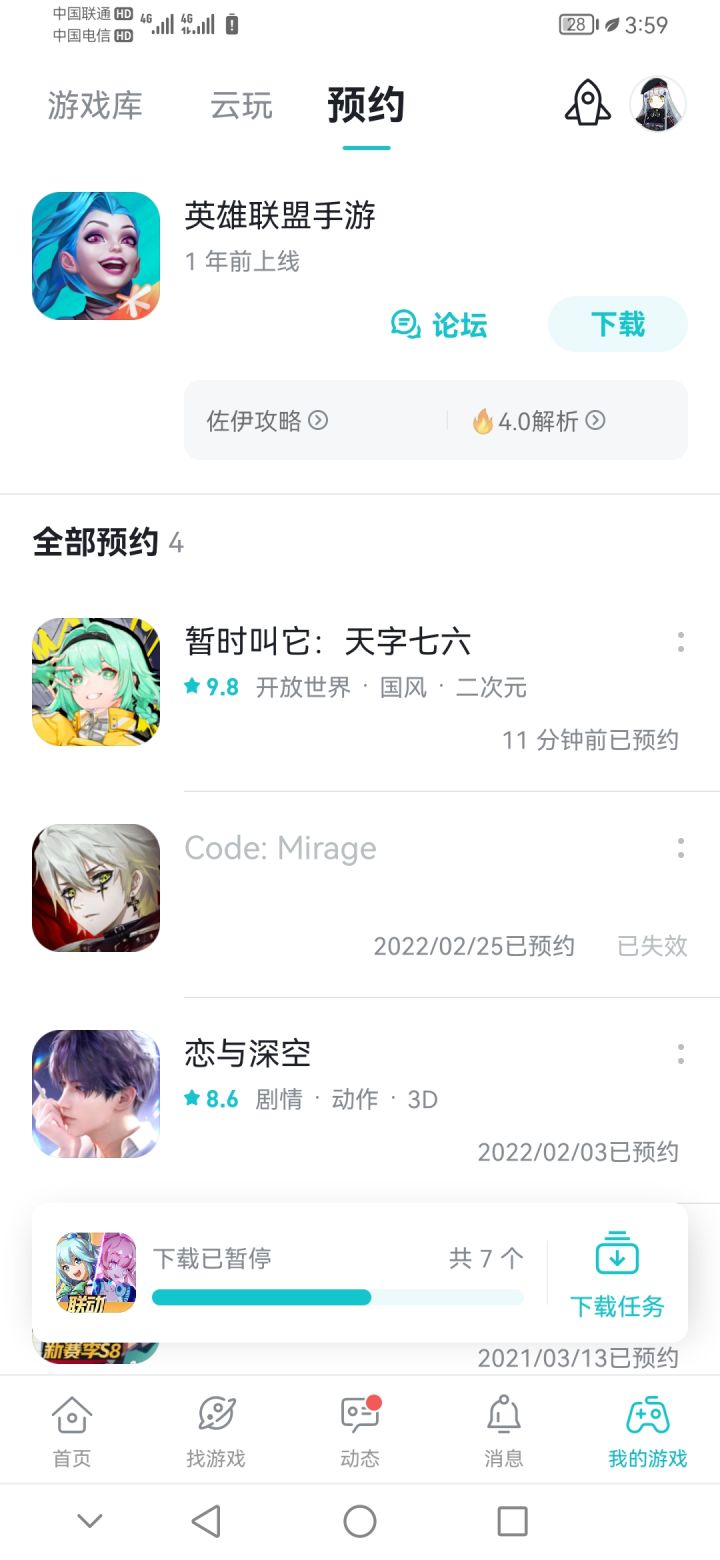Open the 英雄联盟手游 game icon

[96, 256]
